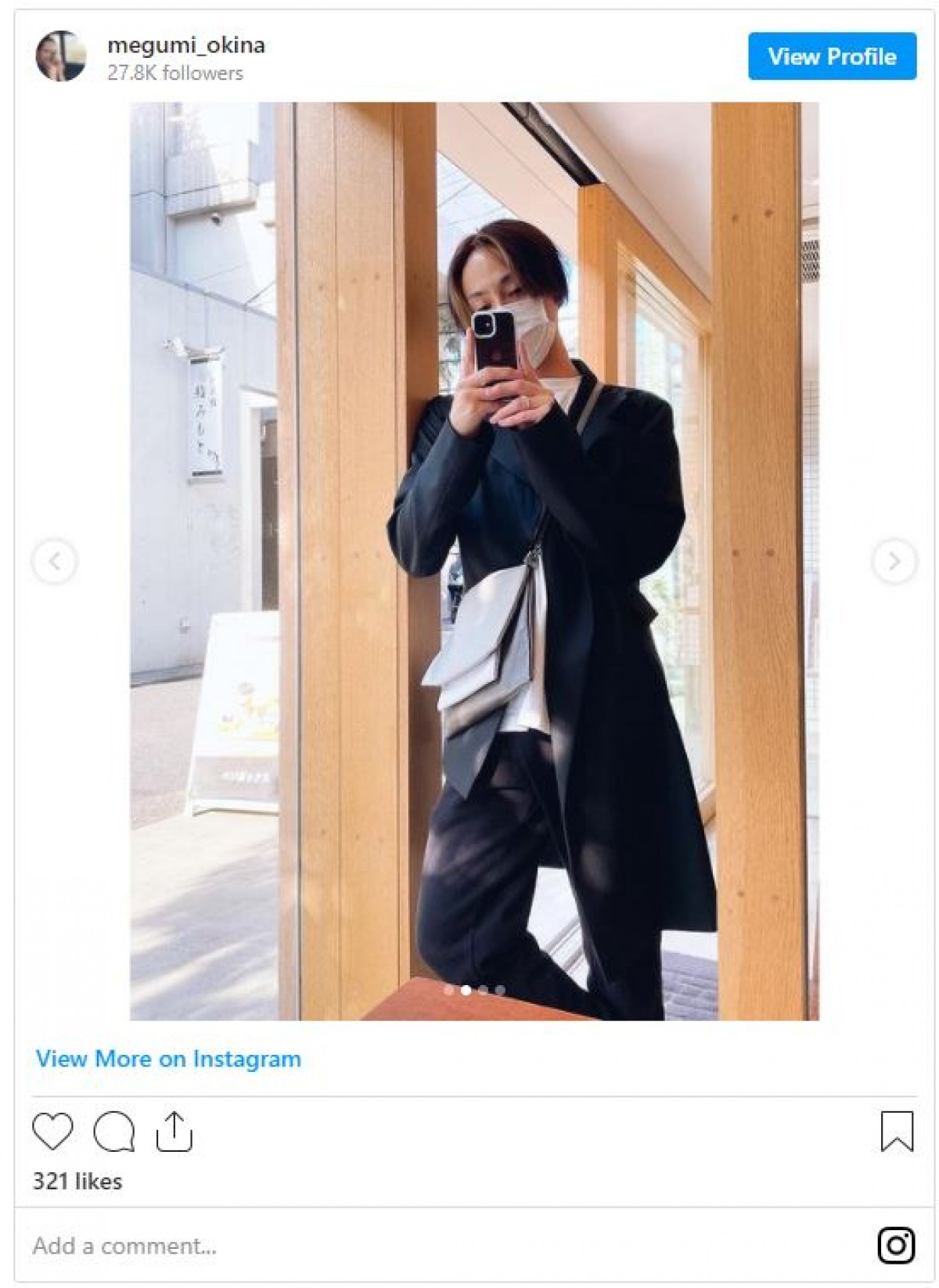Open the Instagram logo icon

(895, 1245)
